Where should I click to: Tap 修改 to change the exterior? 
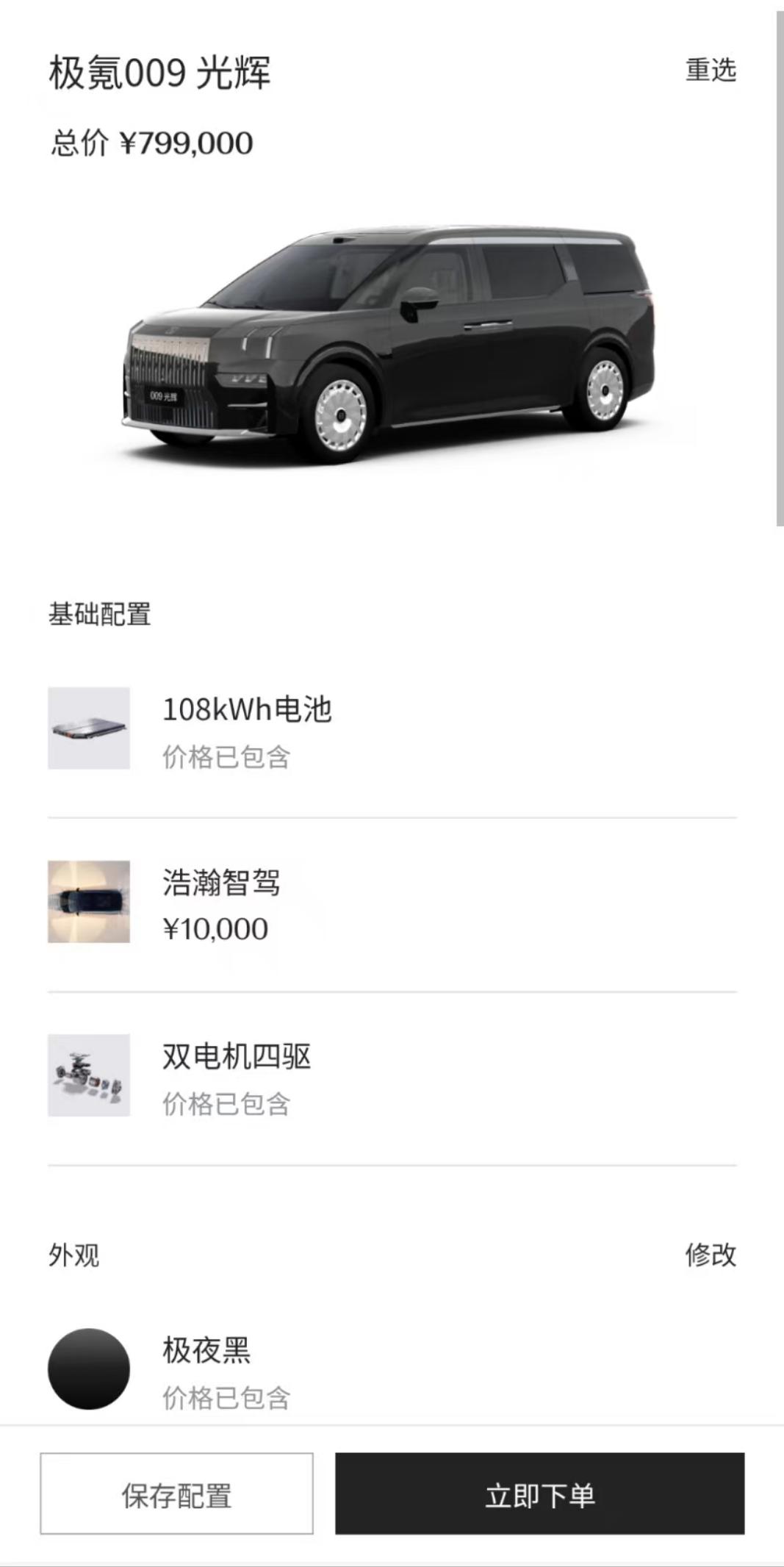click(x=711, y=1255)
